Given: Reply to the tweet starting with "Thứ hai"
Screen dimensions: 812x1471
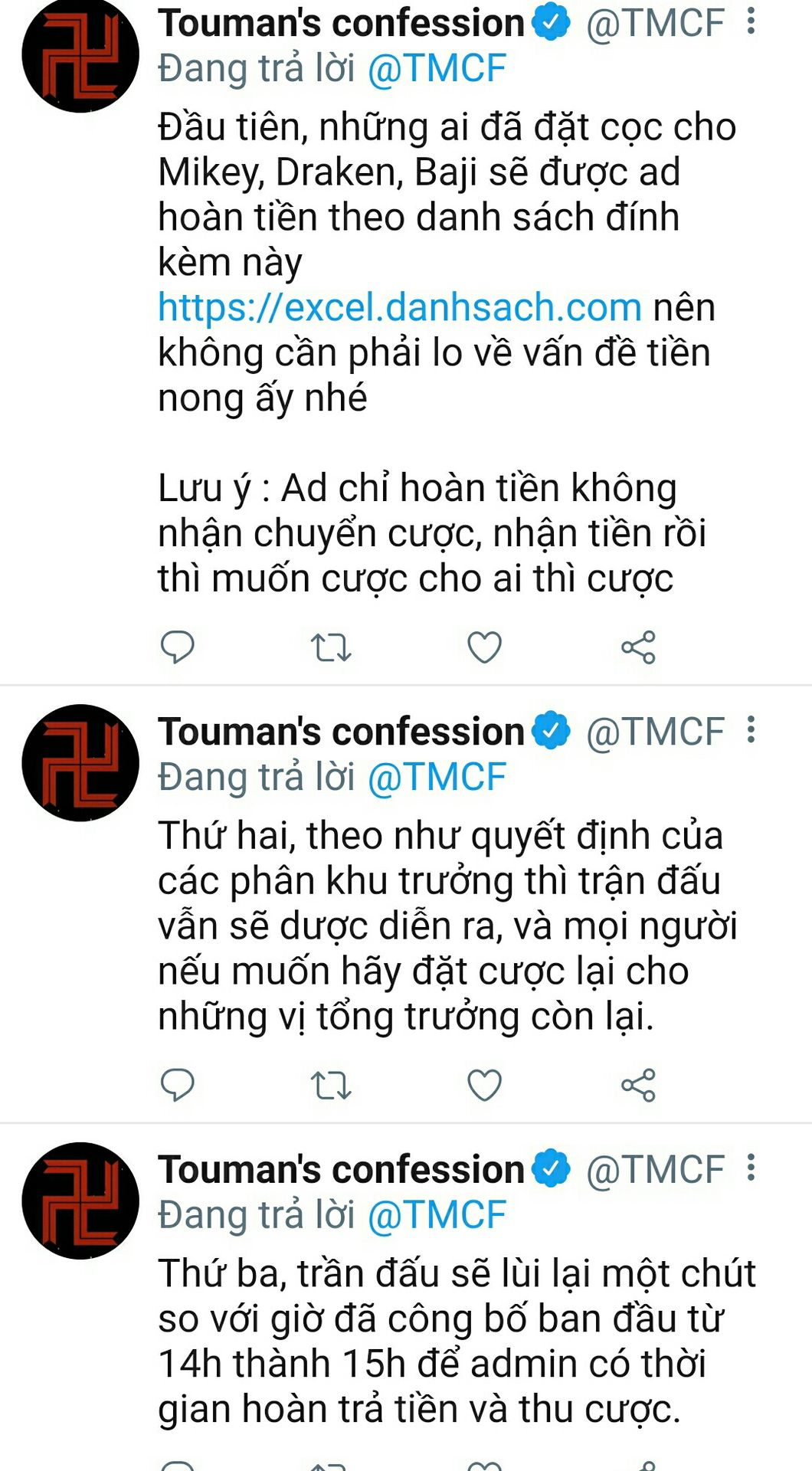Looking at the screenshot, I should pyautogui.click(x=177, y=1085).
